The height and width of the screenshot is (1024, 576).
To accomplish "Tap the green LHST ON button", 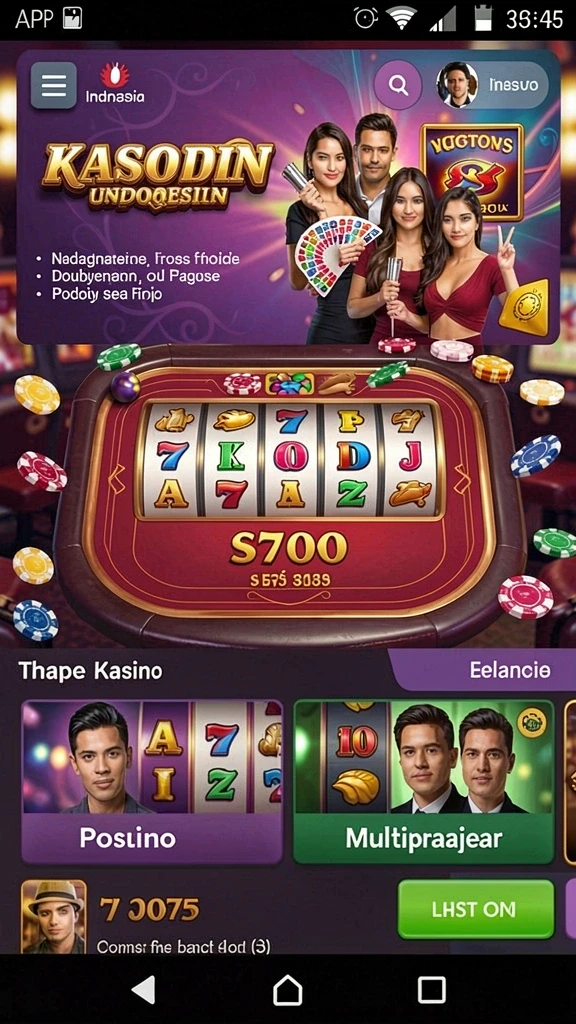I will 475,909.
